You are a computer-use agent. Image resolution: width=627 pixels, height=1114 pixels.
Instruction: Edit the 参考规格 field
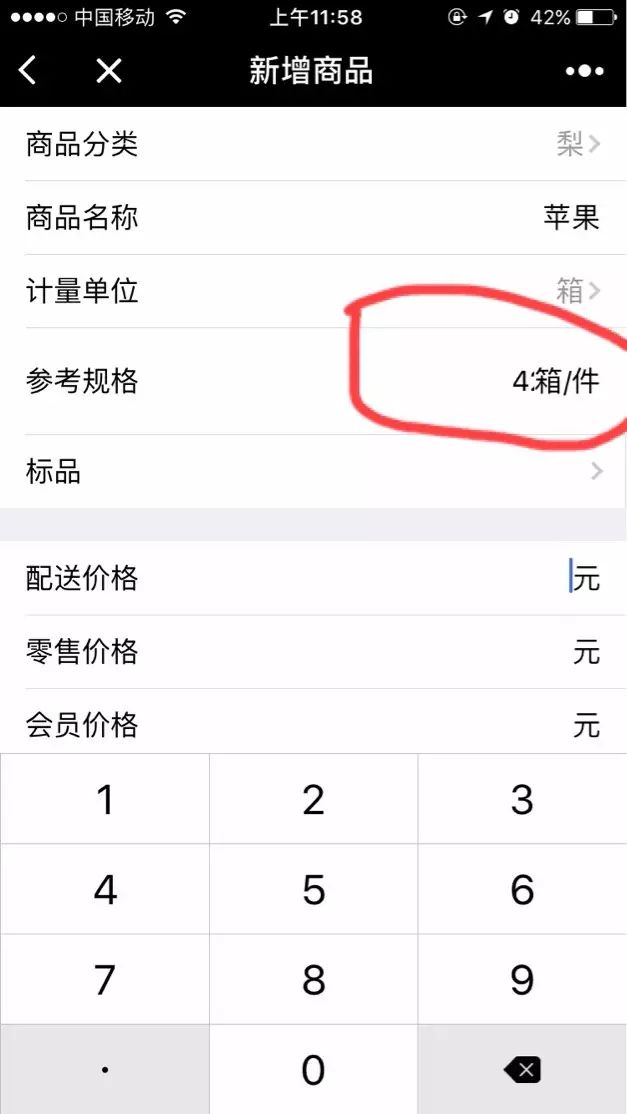313,382
